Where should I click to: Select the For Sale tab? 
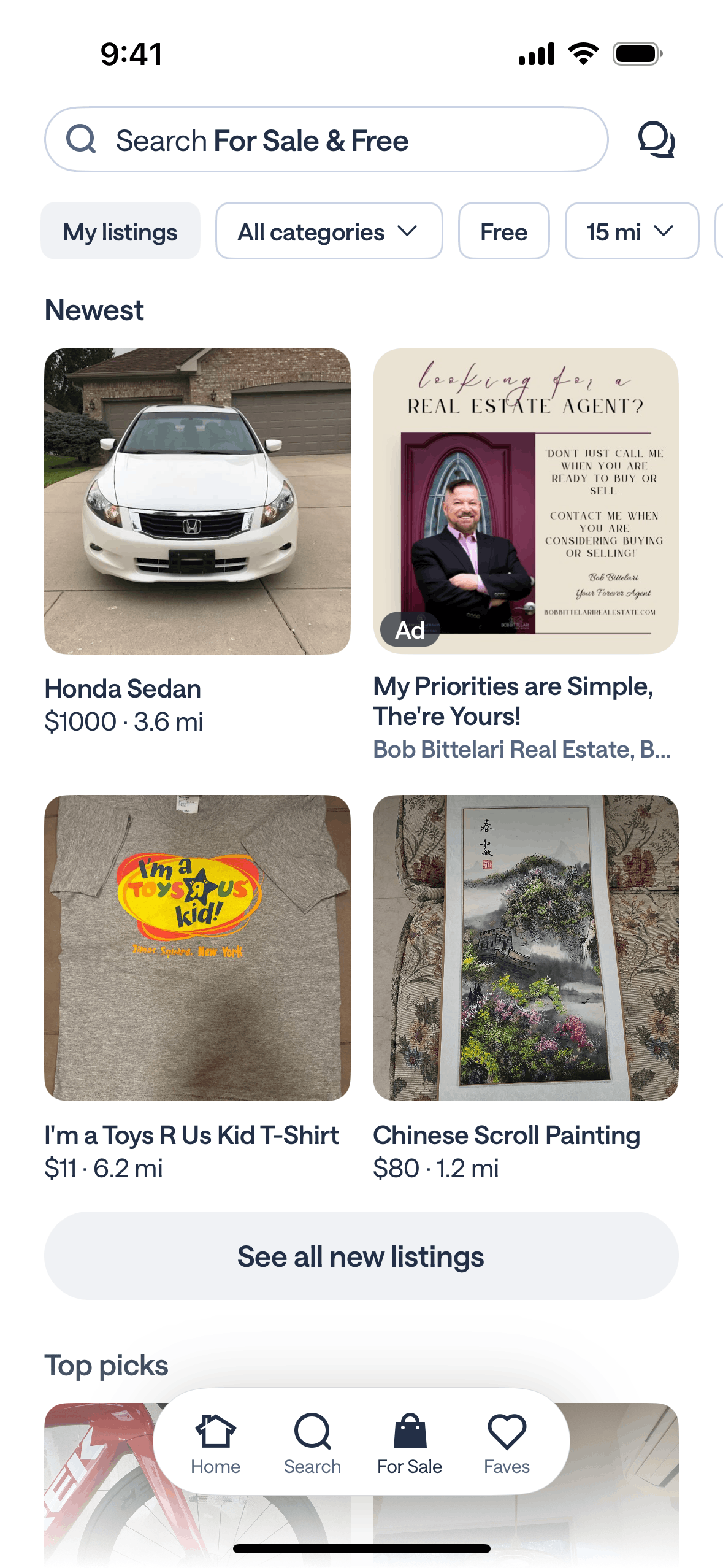[410, 1443]
